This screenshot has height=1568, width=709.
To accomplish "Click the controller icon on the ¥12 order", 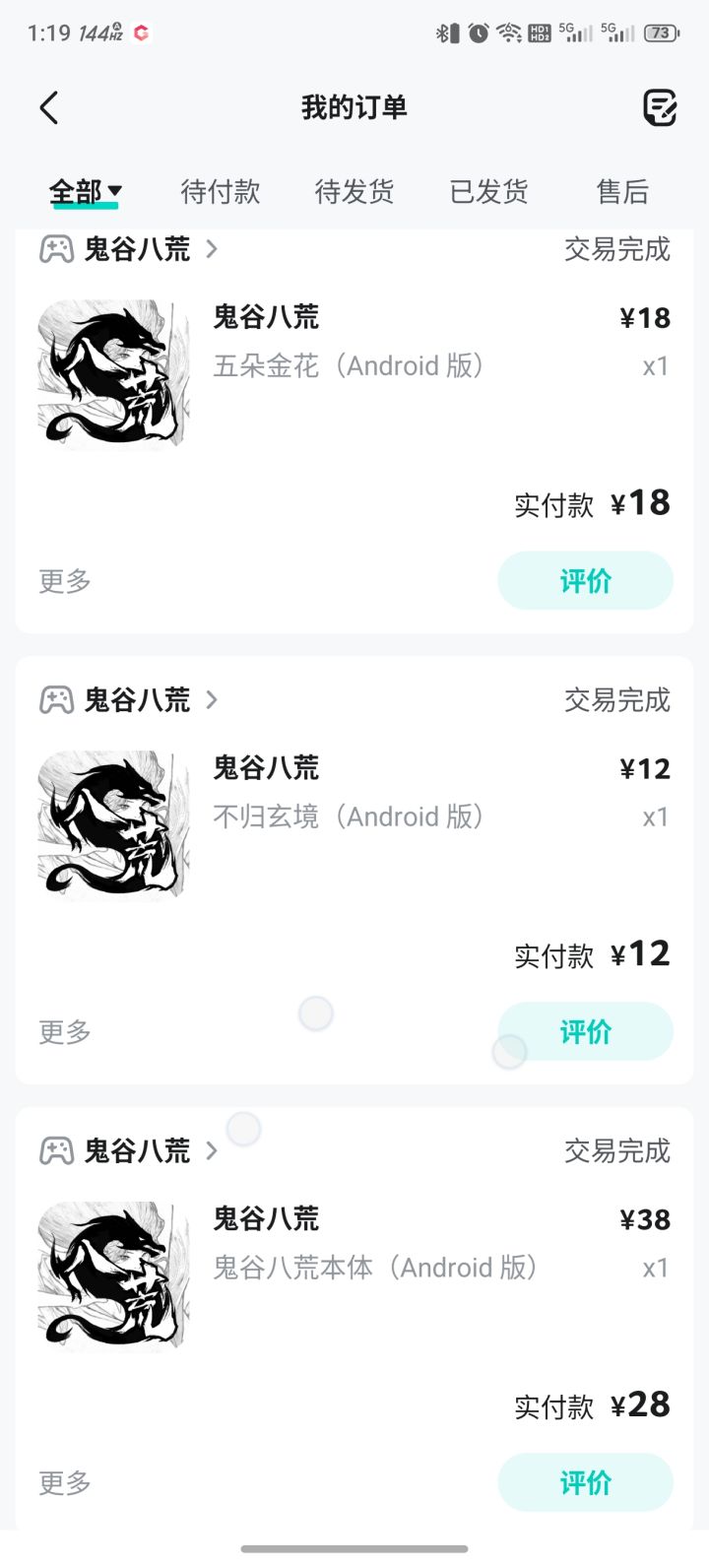I will pos(55,700).
